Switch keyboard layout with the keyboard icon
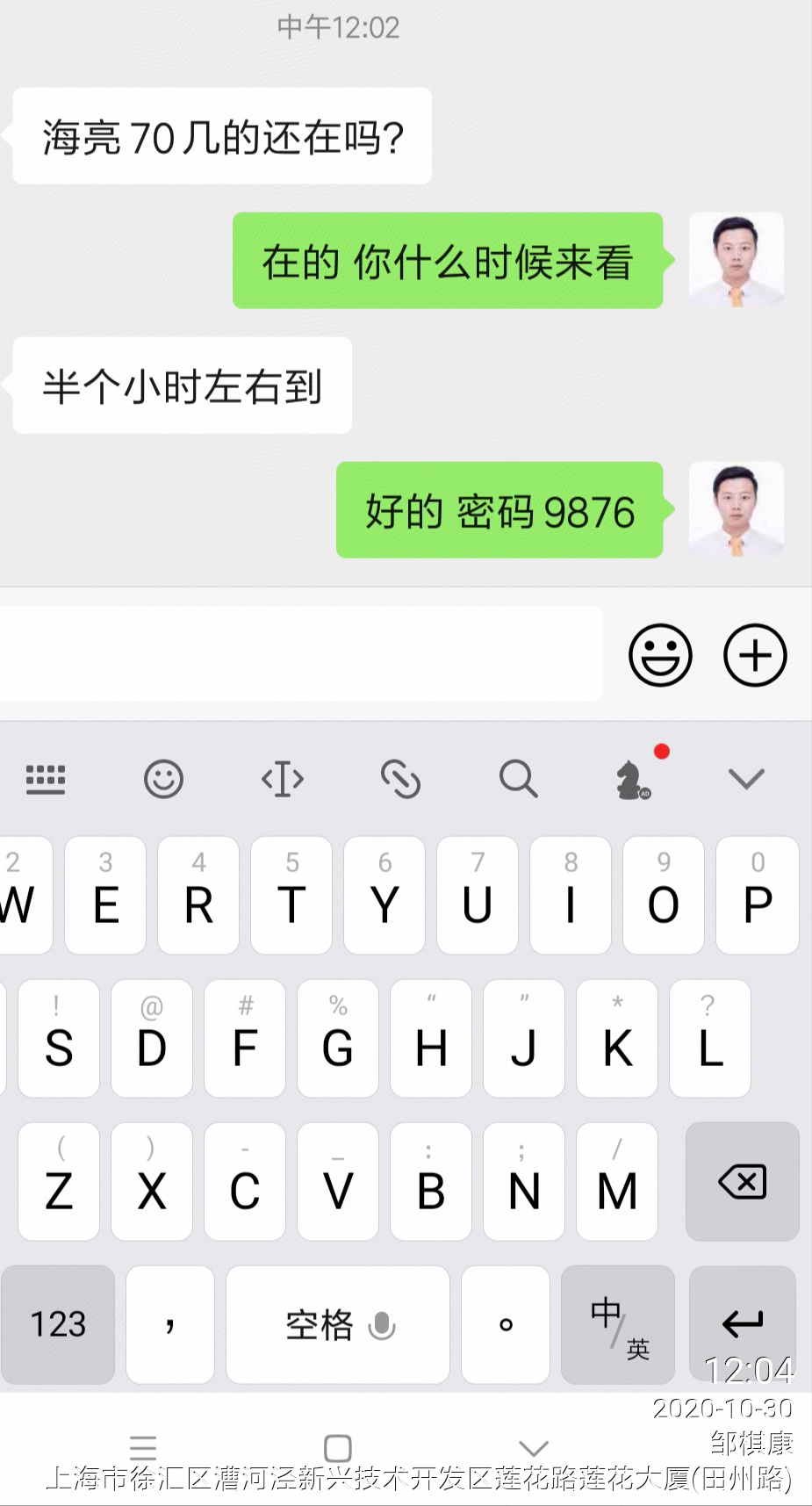The image size is (812, 1506). point(46,779)
